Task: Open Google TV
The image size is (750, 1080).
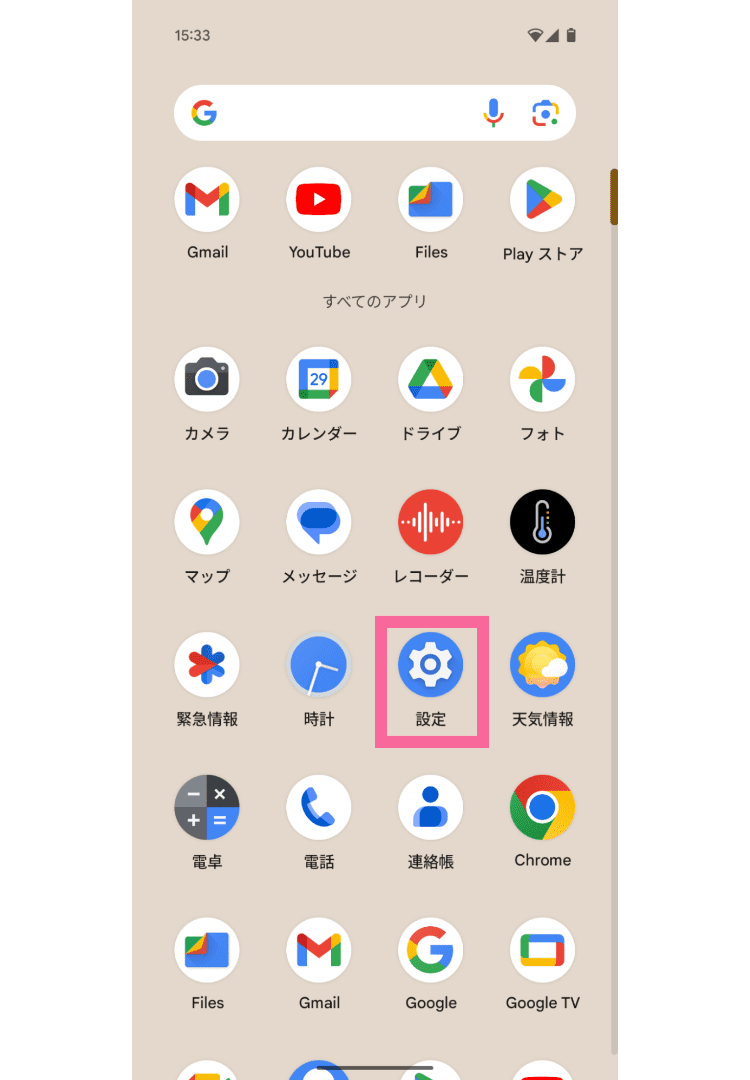Action: 543,950
